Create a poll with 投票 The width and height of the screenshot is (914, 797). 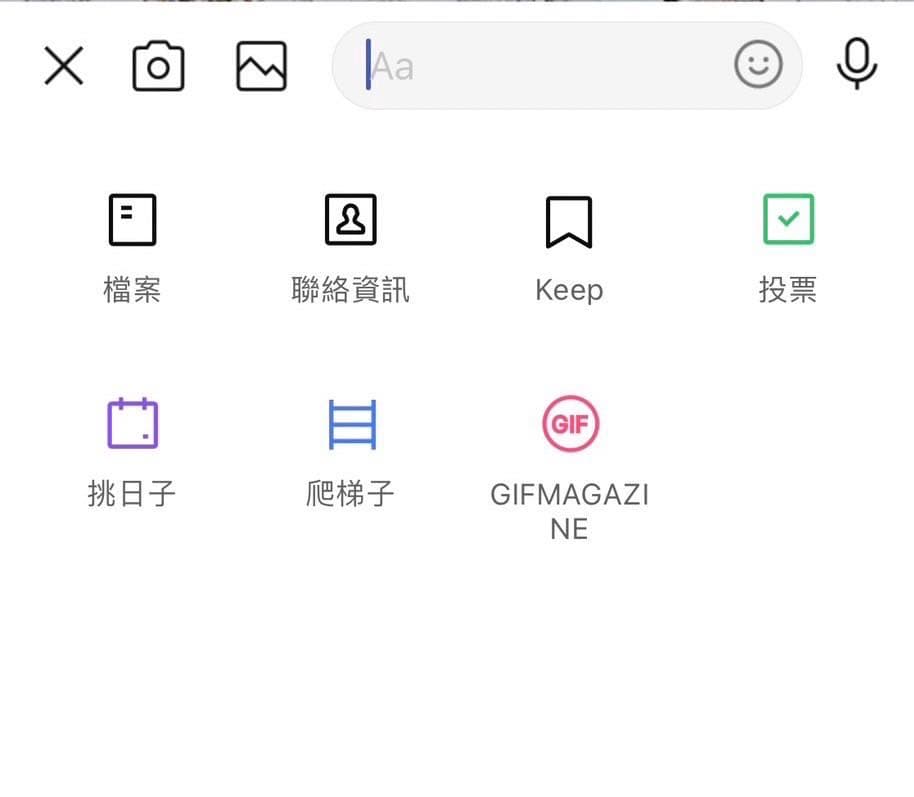tap(788, 249)
